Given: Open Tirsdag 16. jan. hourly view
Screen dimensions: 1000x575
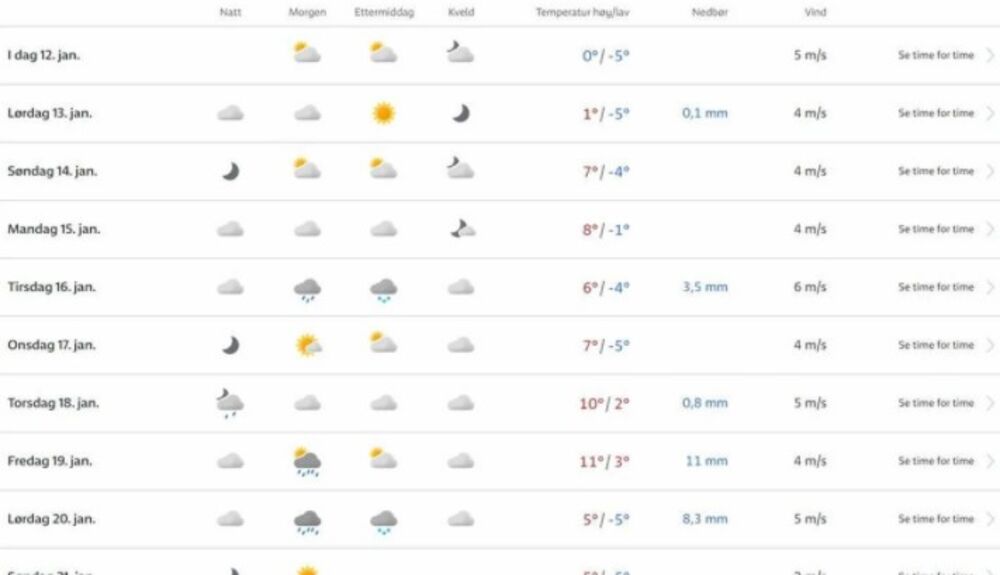Looking at the screenshot, I should 936,287.
